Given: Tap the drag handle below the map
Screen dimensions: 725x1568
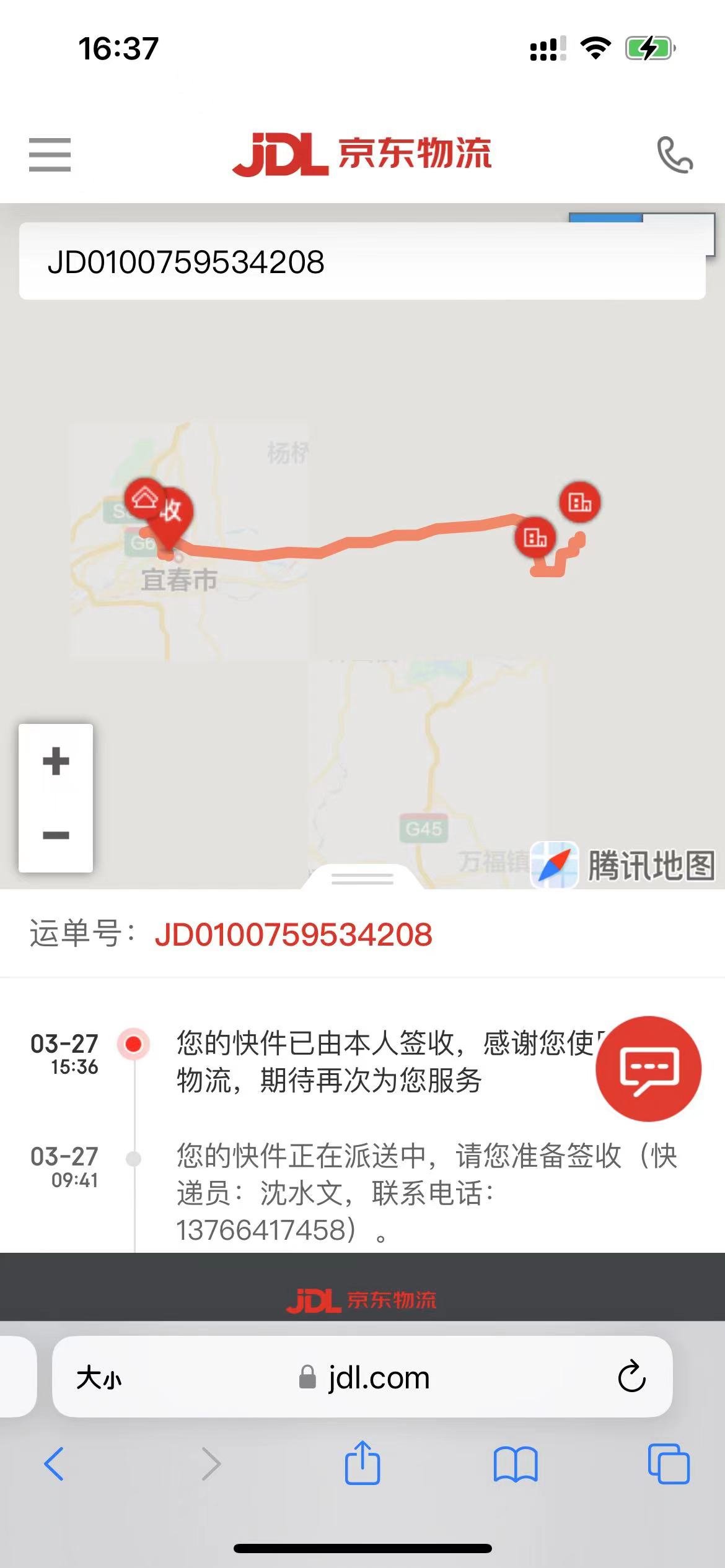Looking at the screenshot, I should pos(362,878).
